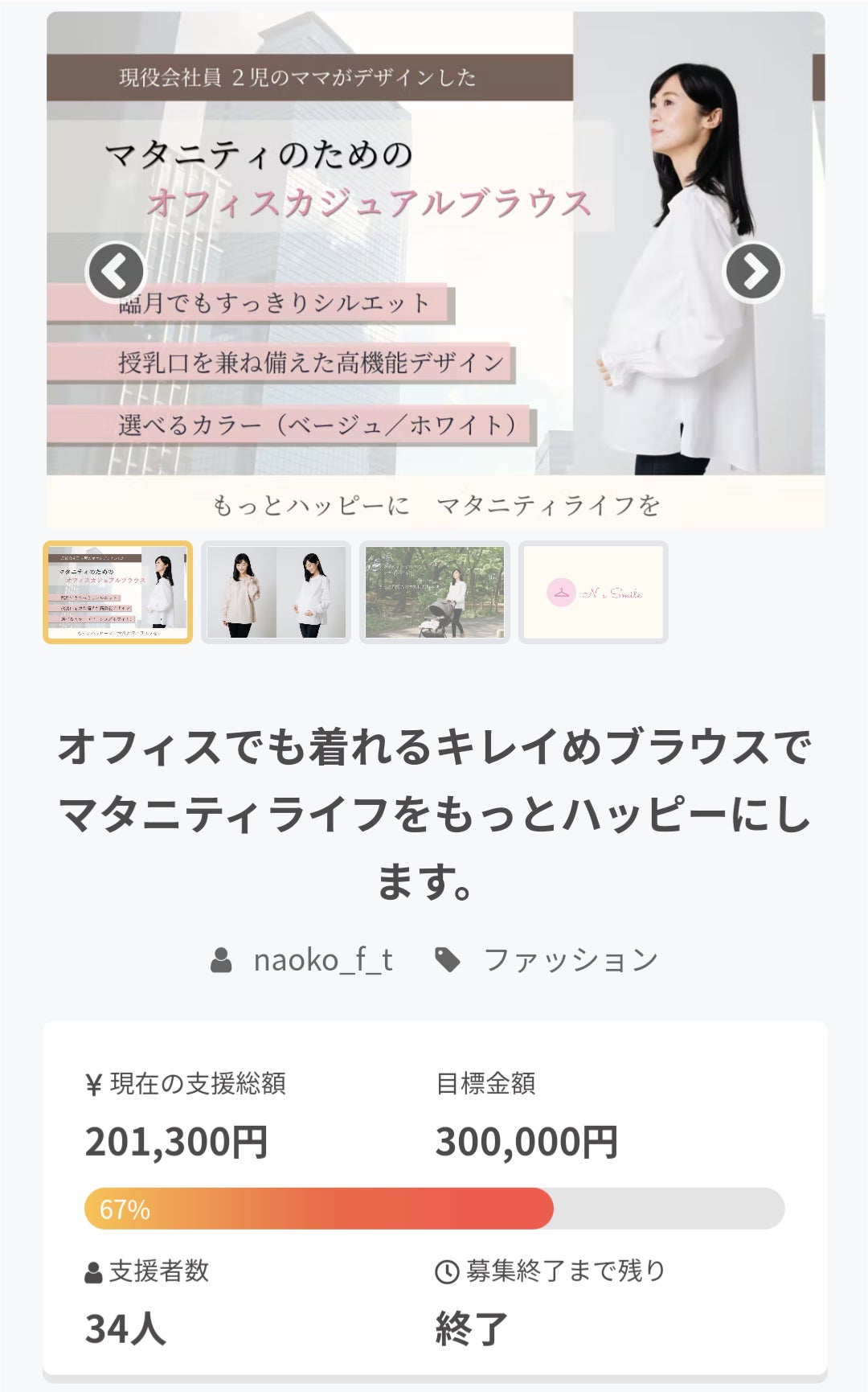Show the next carousel image

click(x=753, y=272)
